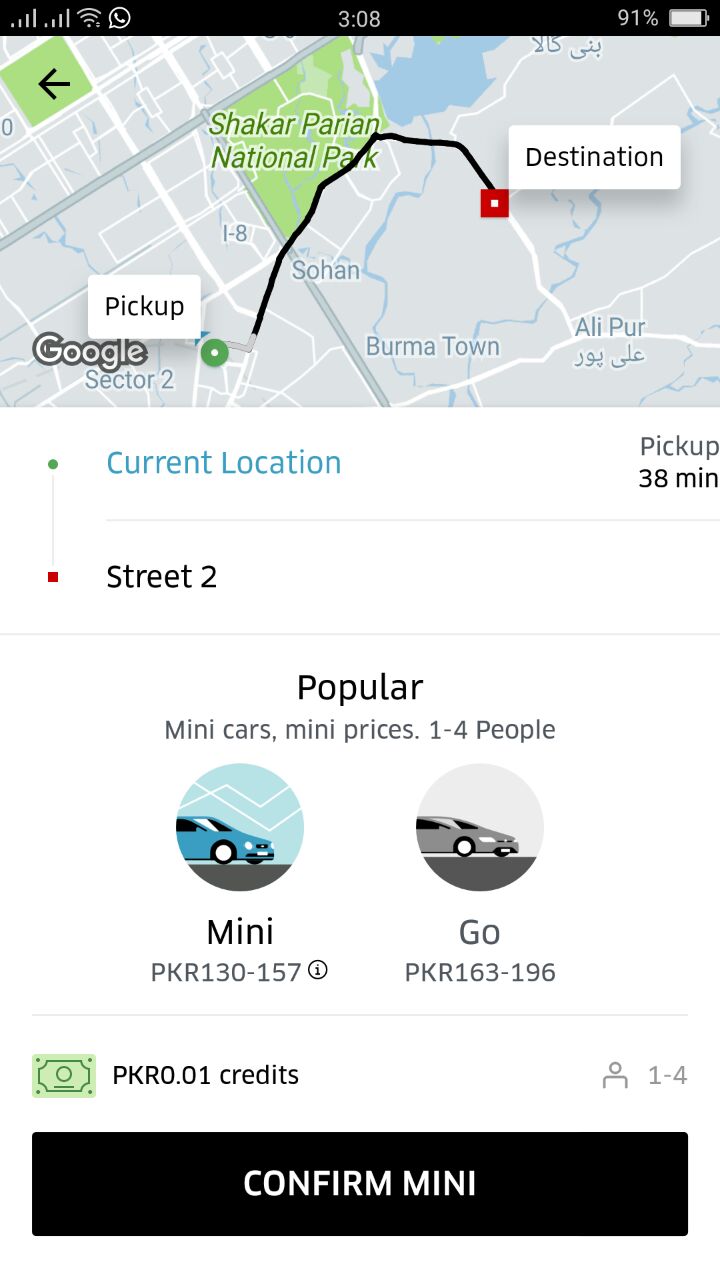Select the Mini ride option
Image resolution: width=720 pixels, height=1280 pixels.
pyautogui.click(x=240, y=828)
